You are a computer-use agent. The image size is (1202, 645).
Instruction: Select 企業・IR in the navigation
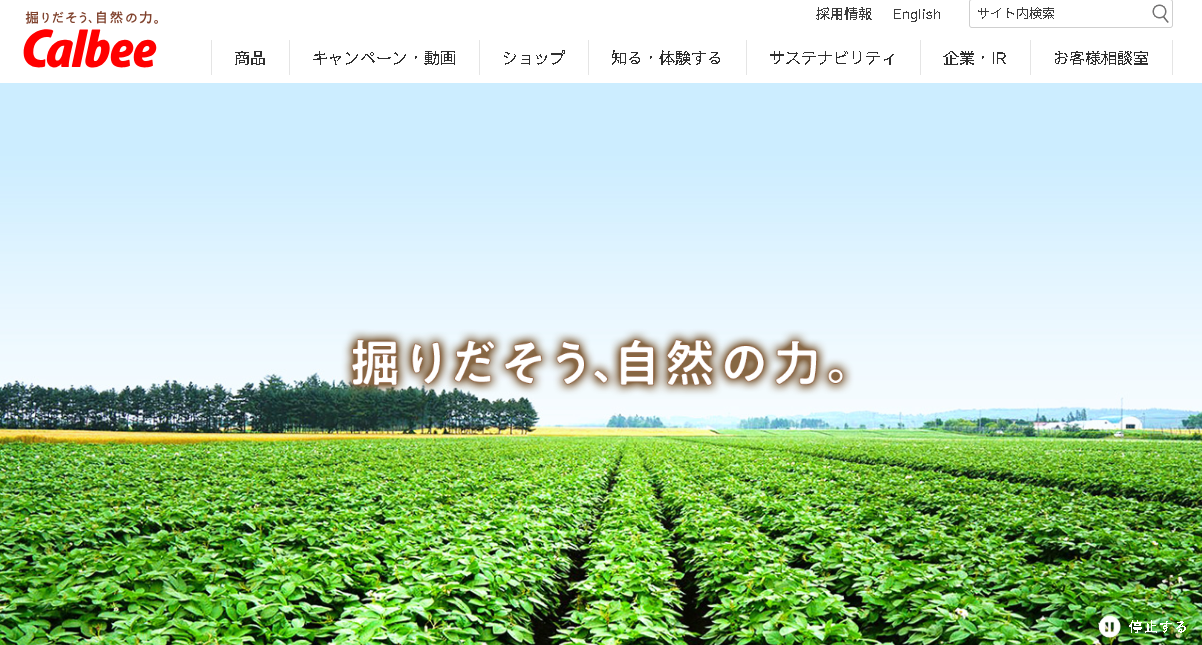974,58
